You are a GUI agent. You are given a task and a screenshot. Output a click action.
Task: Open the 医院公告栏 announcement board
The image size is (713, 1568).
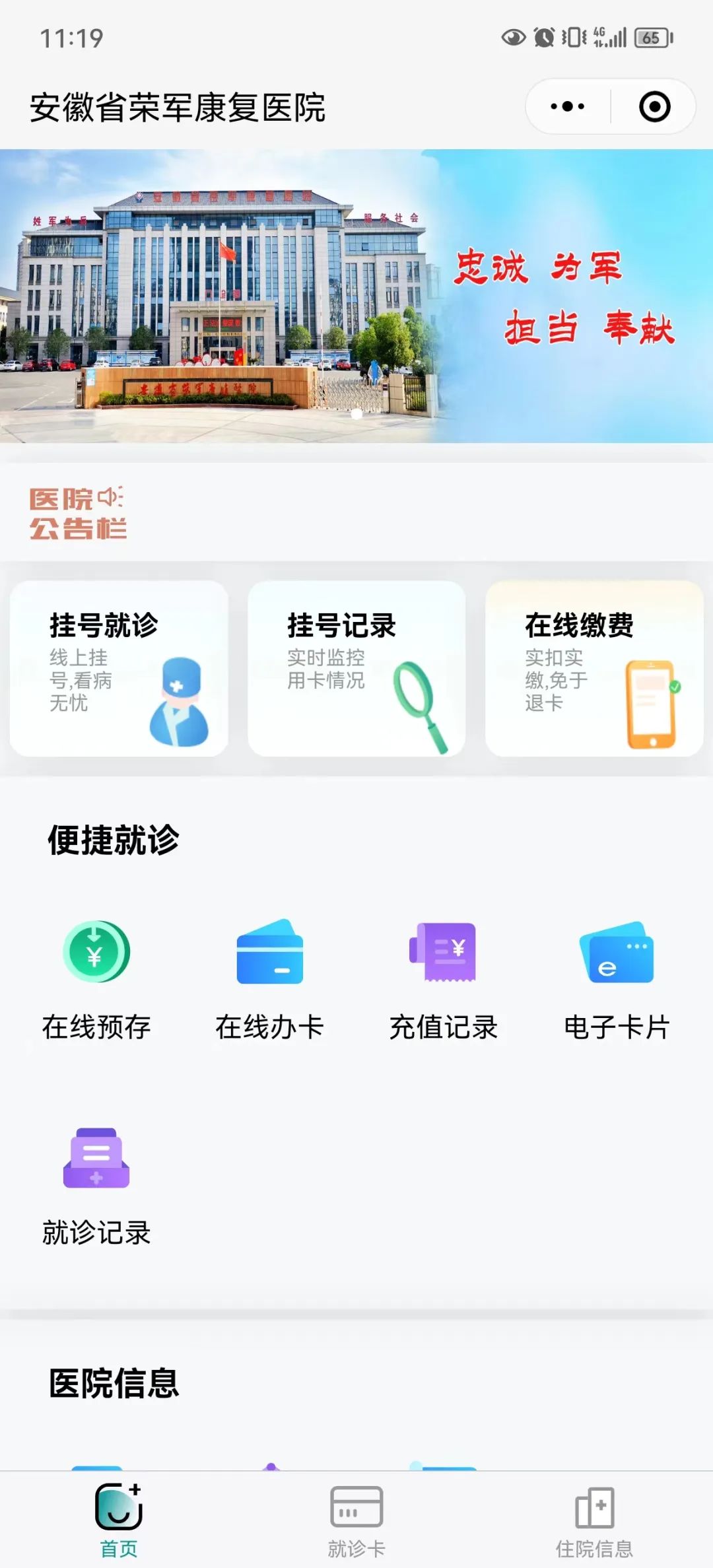pyautogui.click(x=78, y=513)
